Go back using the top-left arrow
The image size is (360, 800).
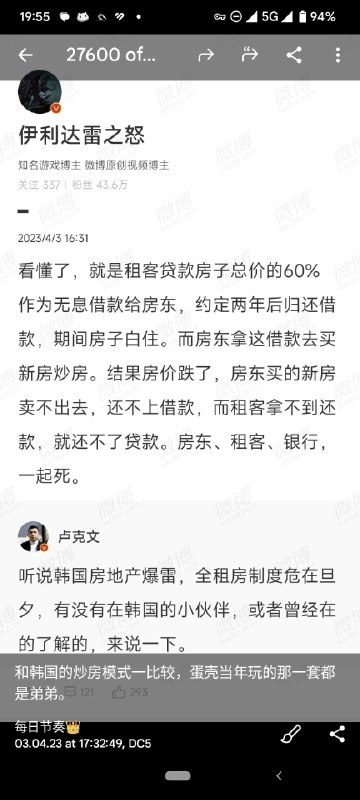[x=25, y=55]
